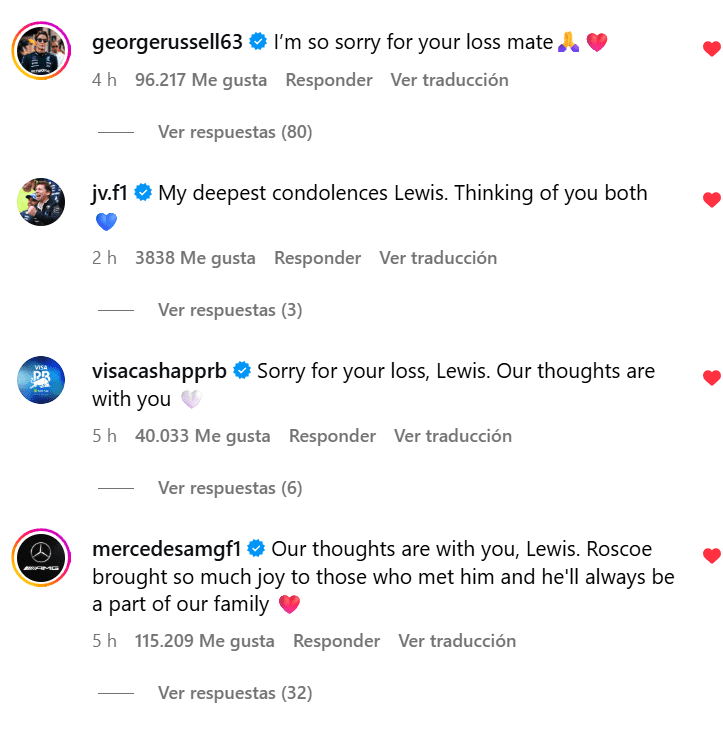Expand the 32 replies to mercedesamgf1

tap(235, 693)
